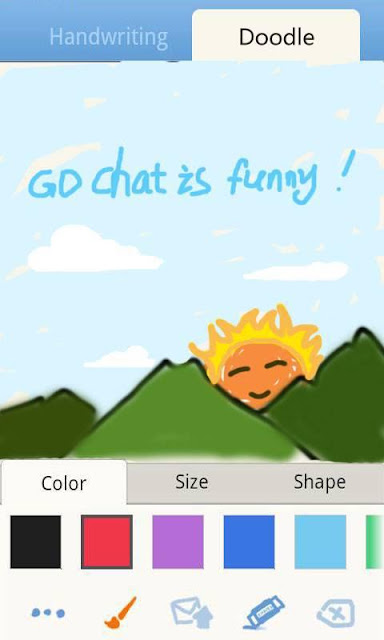Send the doodle via envelope icon
Viewport: 384px width, 640px height.
pyautogui.click(x=192, y=612)
